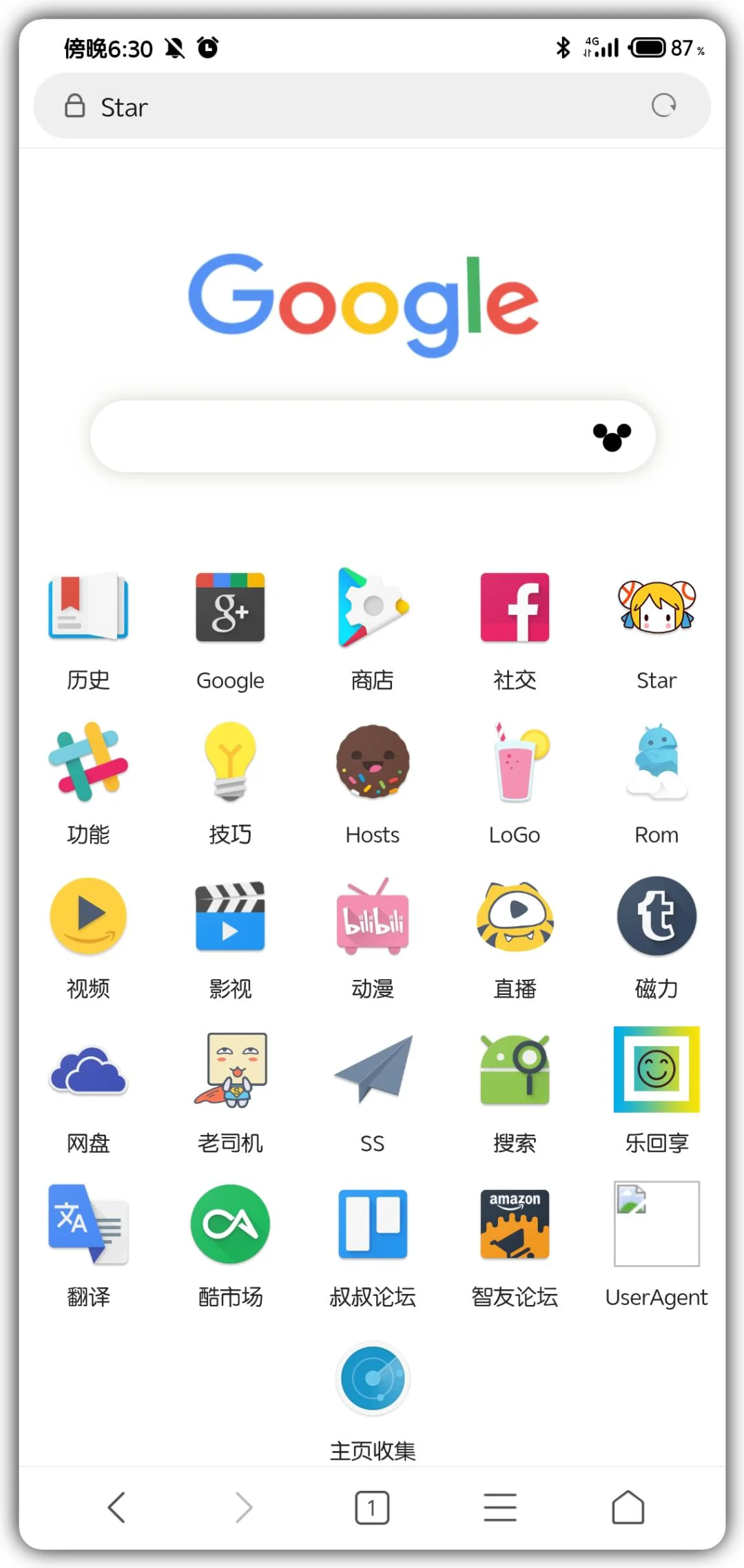Go back to the previous page
This screenshot has height=1568, width=744.
point(116,1507)
